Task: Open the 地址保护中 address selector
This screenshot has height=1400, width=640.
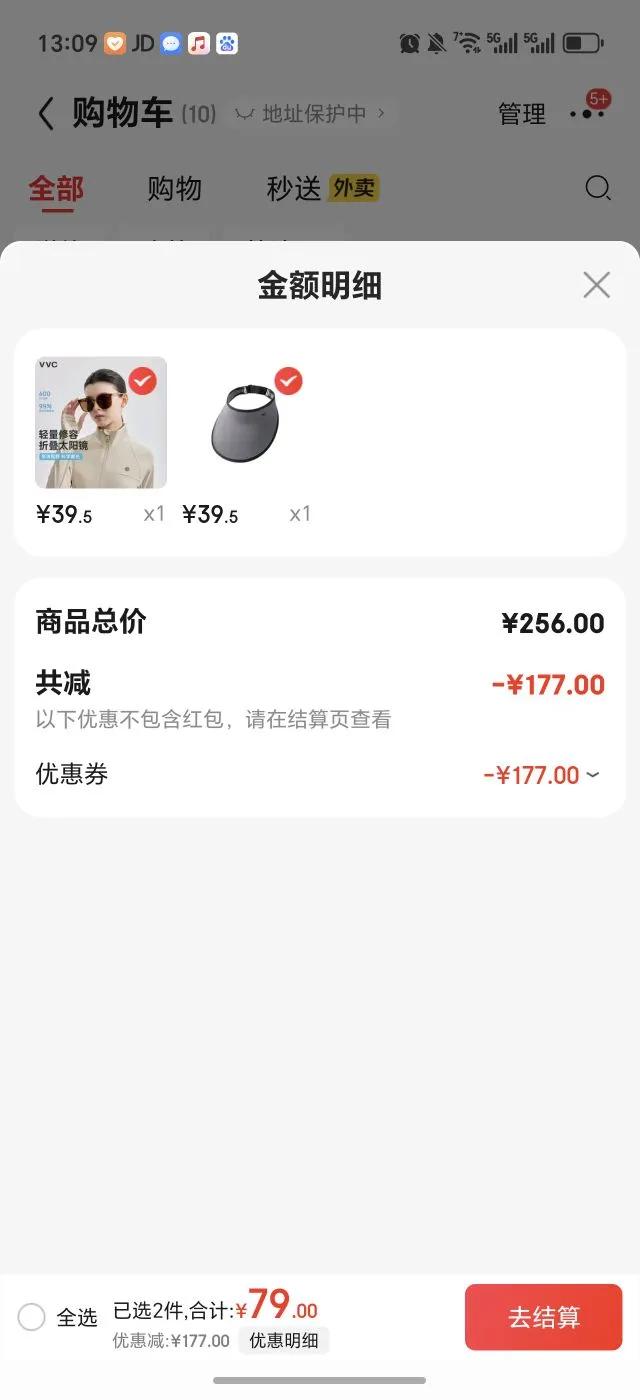Action: [x=310, y=114]
